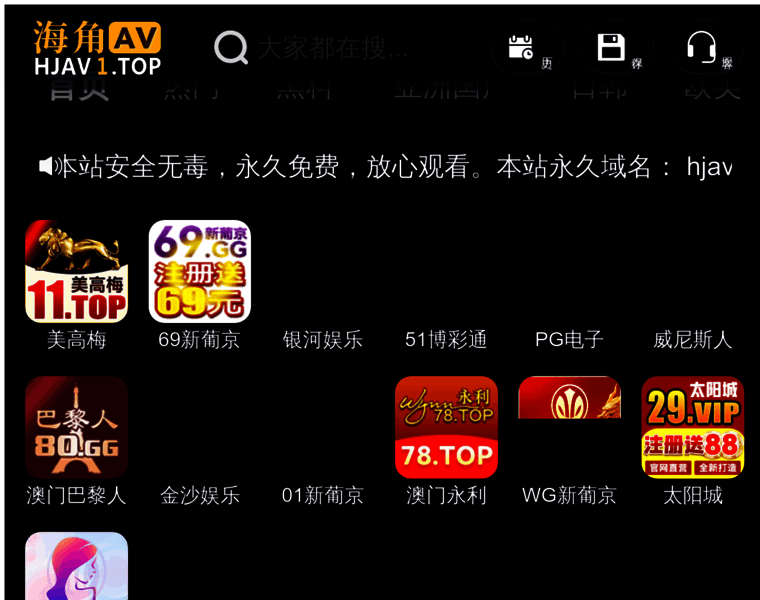Select the 金沙娱乐 entry
The width and height of the screenshot is (760, 600).
tap(199, 494)
